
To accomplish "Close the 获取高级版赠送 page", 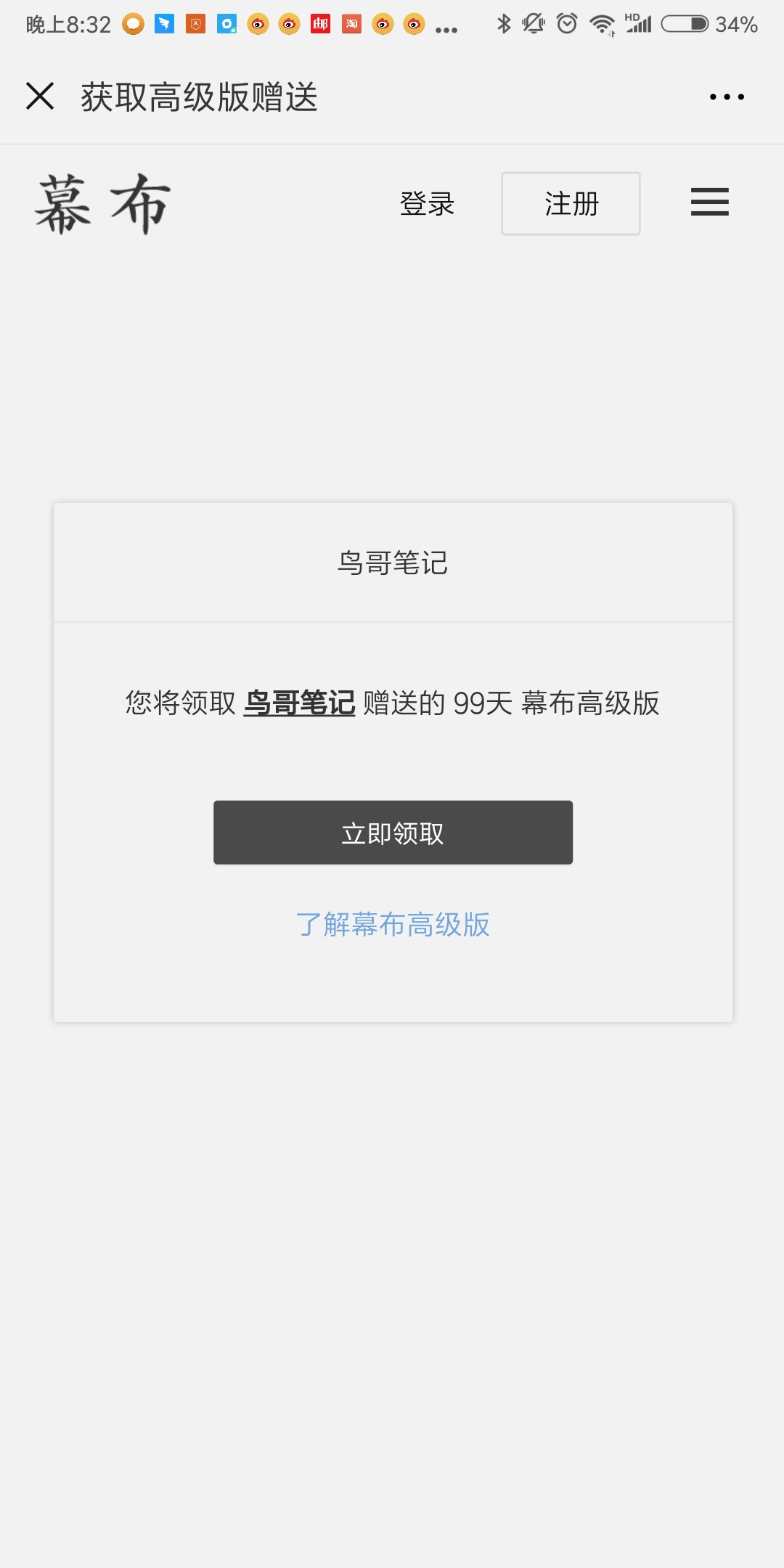I will coord(40,96).
